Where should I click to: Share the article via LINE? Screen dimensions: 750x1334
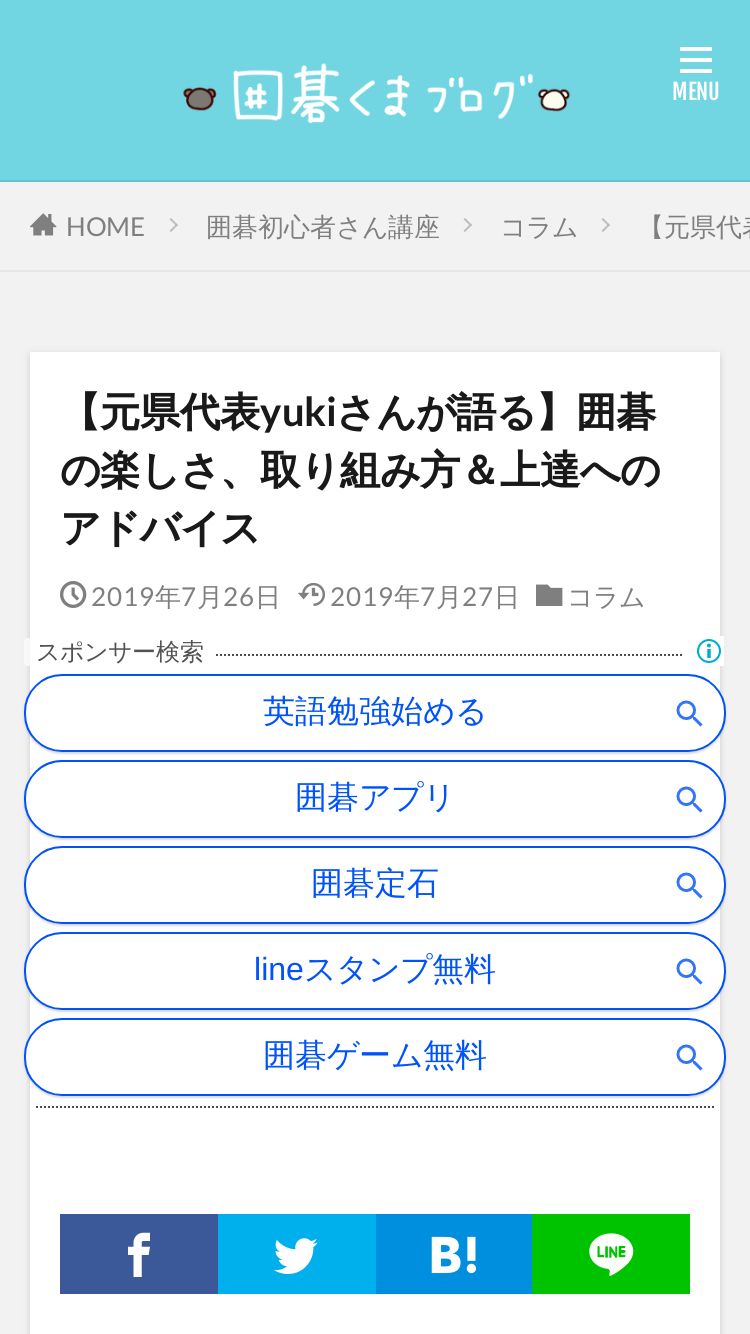[611, 1254]
